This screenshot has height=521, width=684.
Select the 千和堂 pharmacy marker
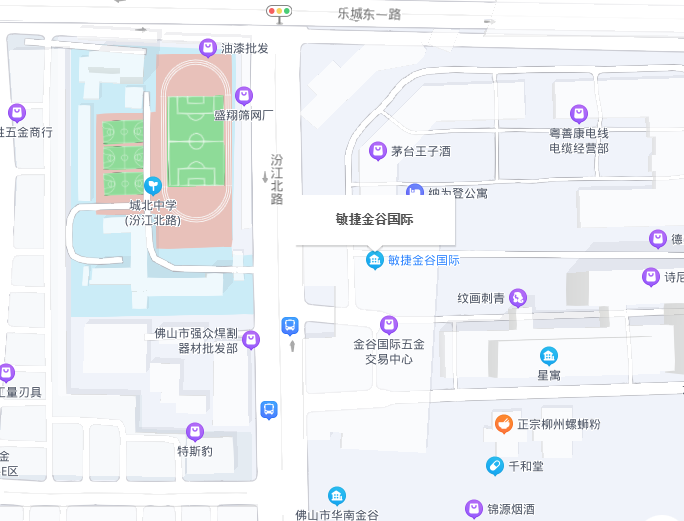tap(494, 466)
